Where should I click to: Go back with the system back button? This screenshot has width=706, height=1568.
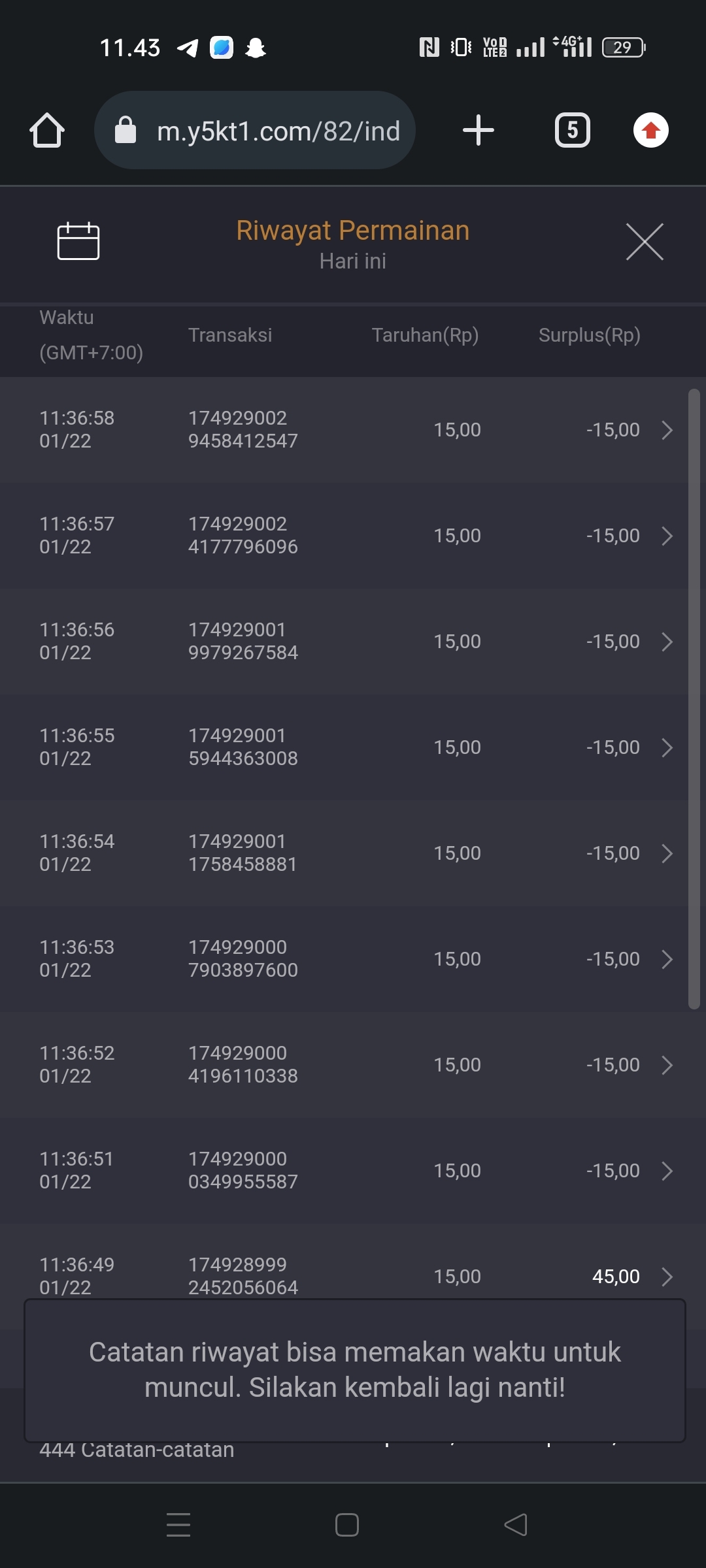pos(516,1525)
